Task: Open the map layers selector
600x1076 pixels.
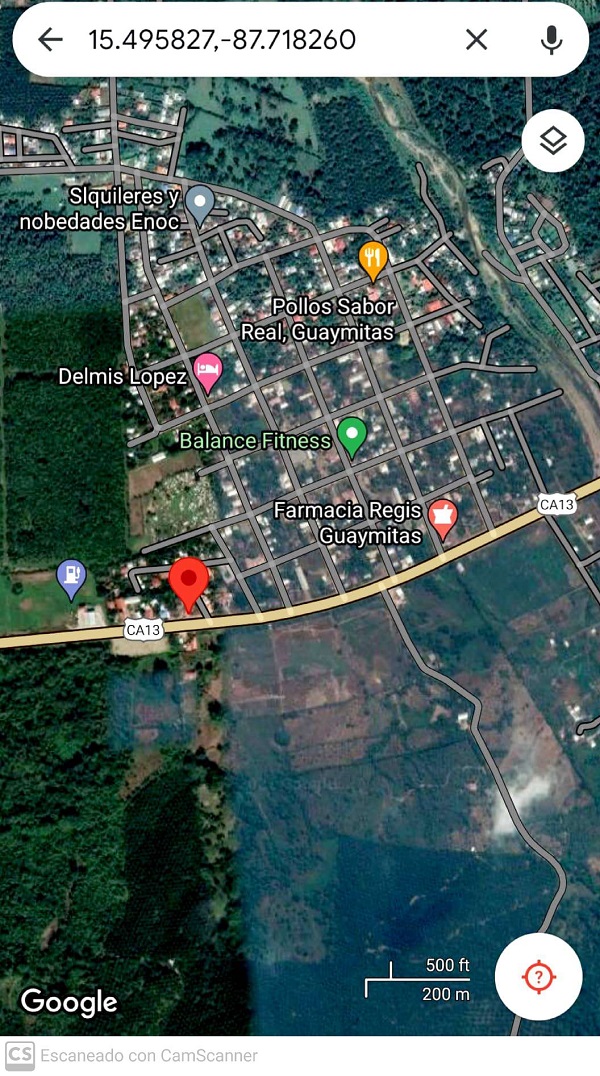Action: pos(553,142)
